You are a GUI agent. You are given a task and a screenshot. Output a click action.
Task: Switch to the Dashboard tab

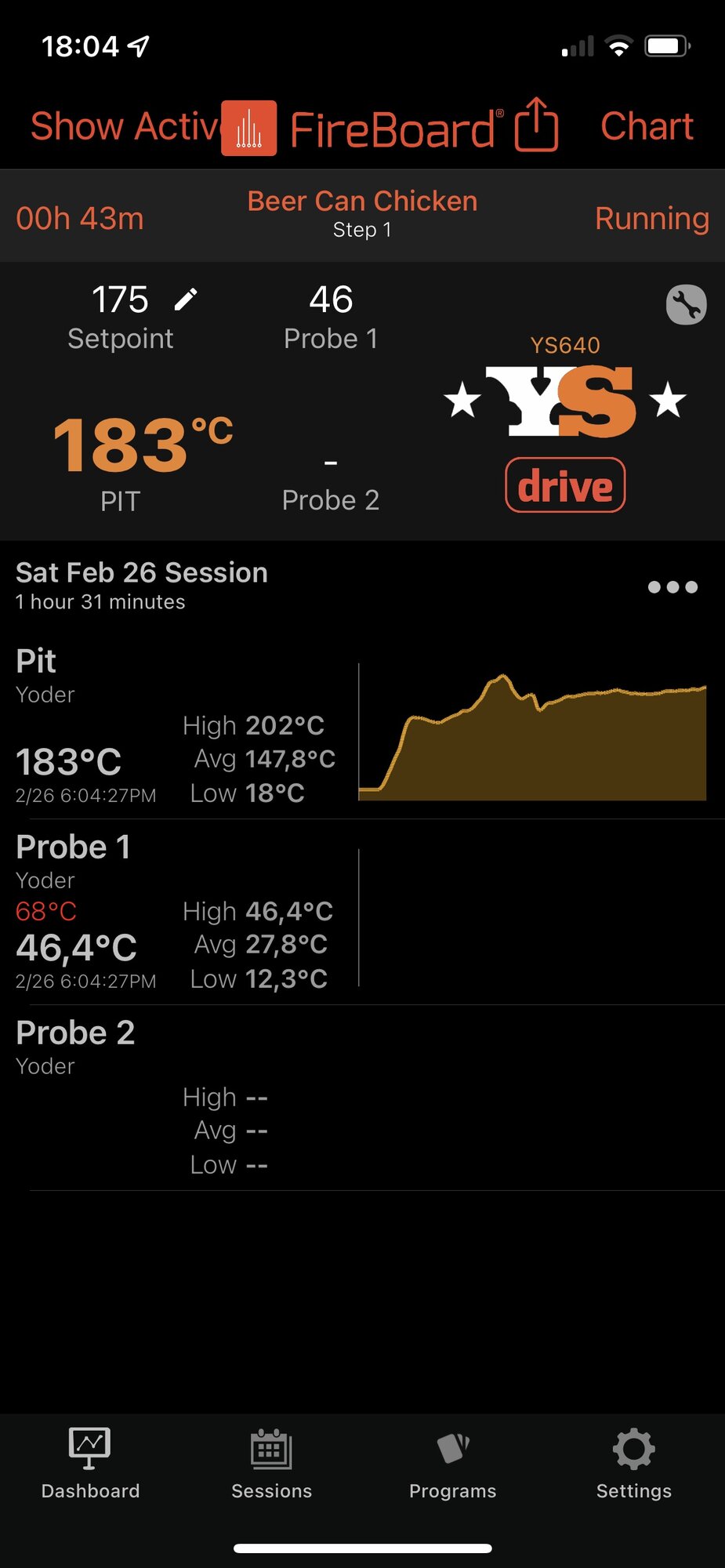click(x=90, y=1463)
